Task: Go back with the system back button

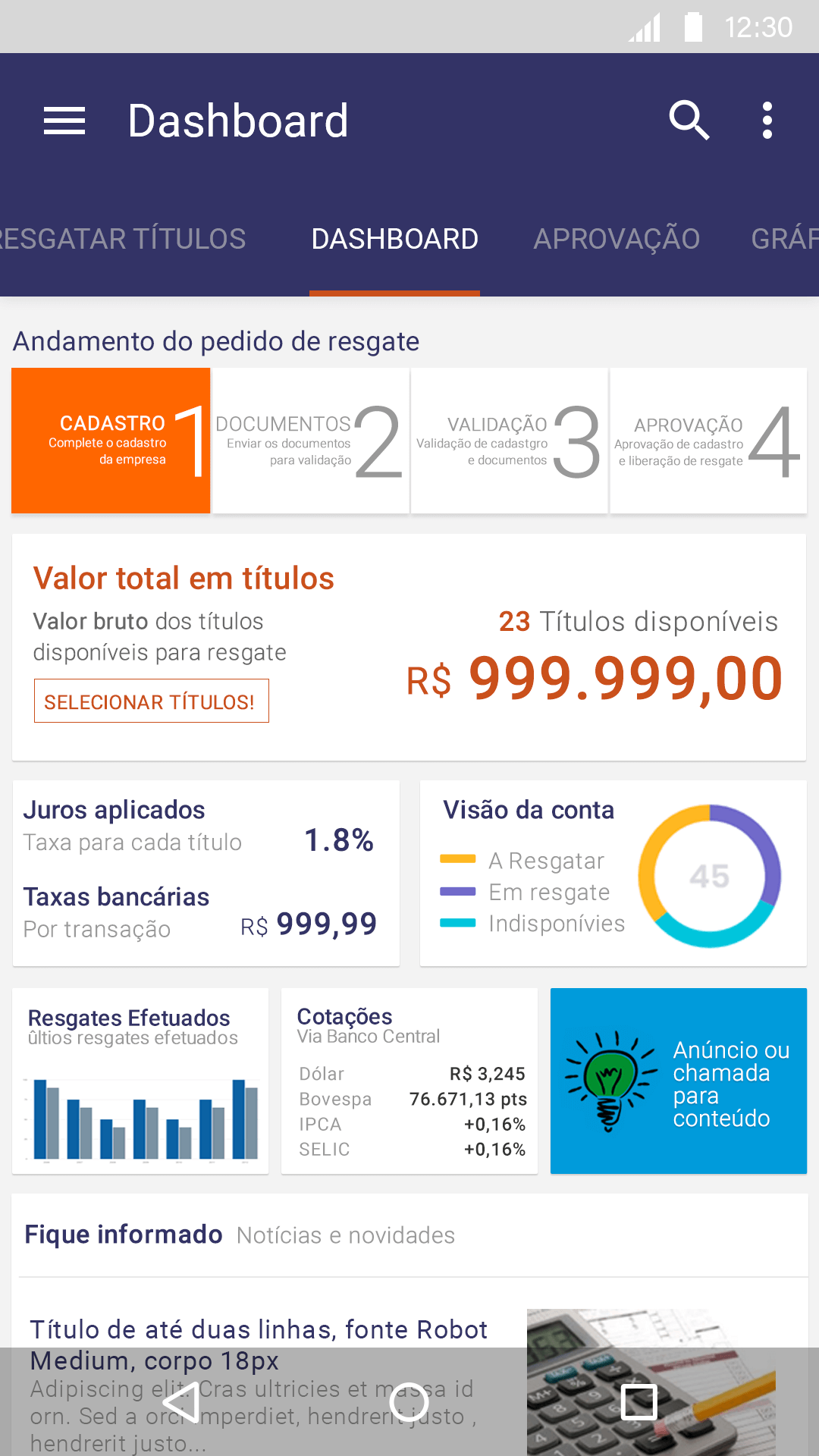Action: coord(180,1402)
